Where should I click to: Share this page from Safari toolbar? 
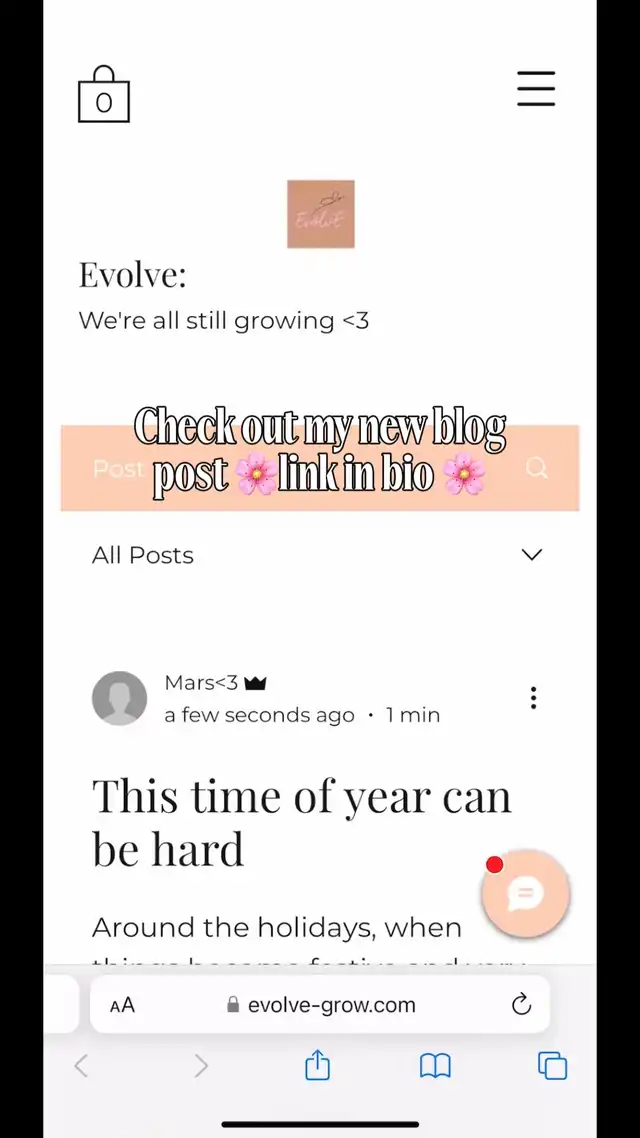click(317, 1066)
